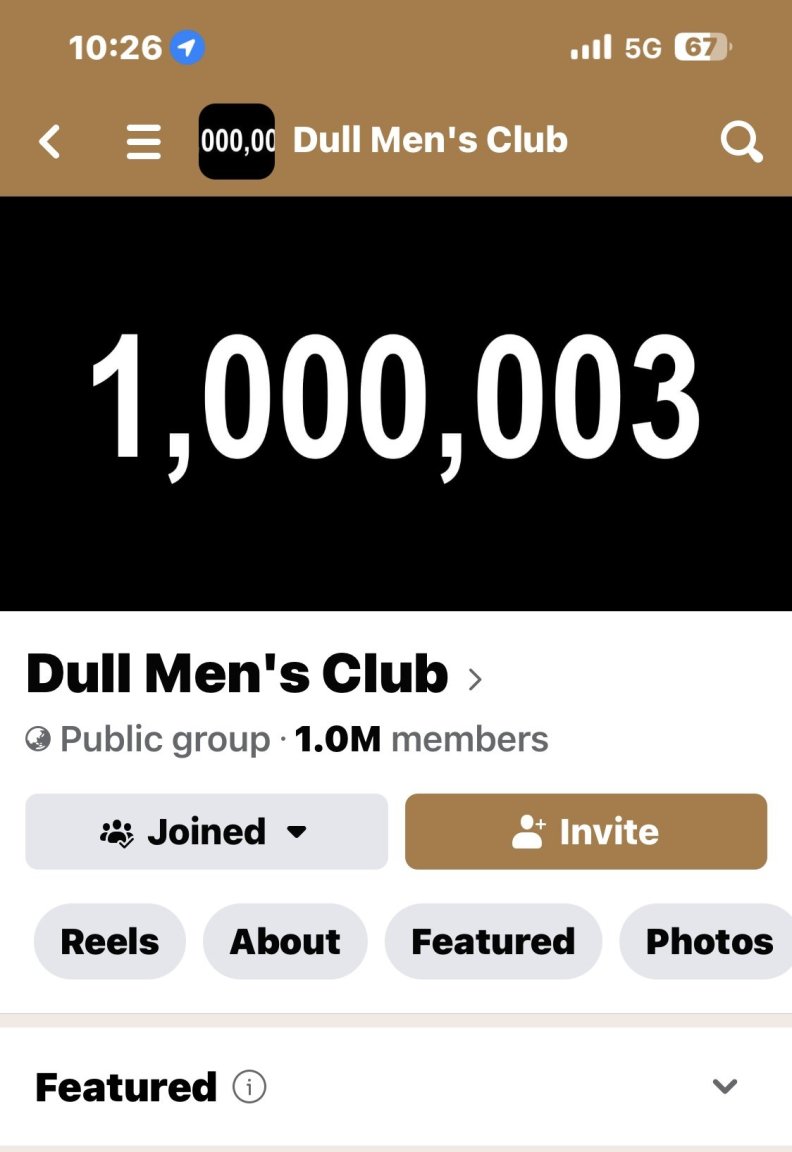Go back using the header arrow

tap(50, 142)
